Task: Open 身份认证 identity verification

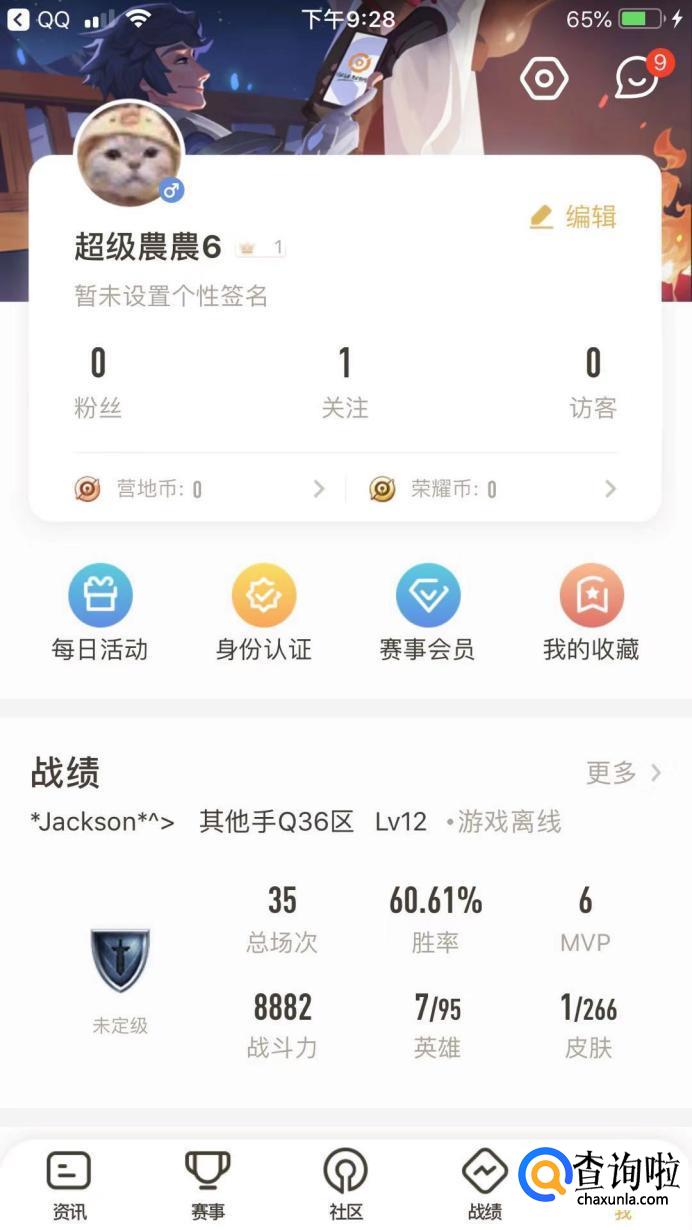Action: pos(264,612)
